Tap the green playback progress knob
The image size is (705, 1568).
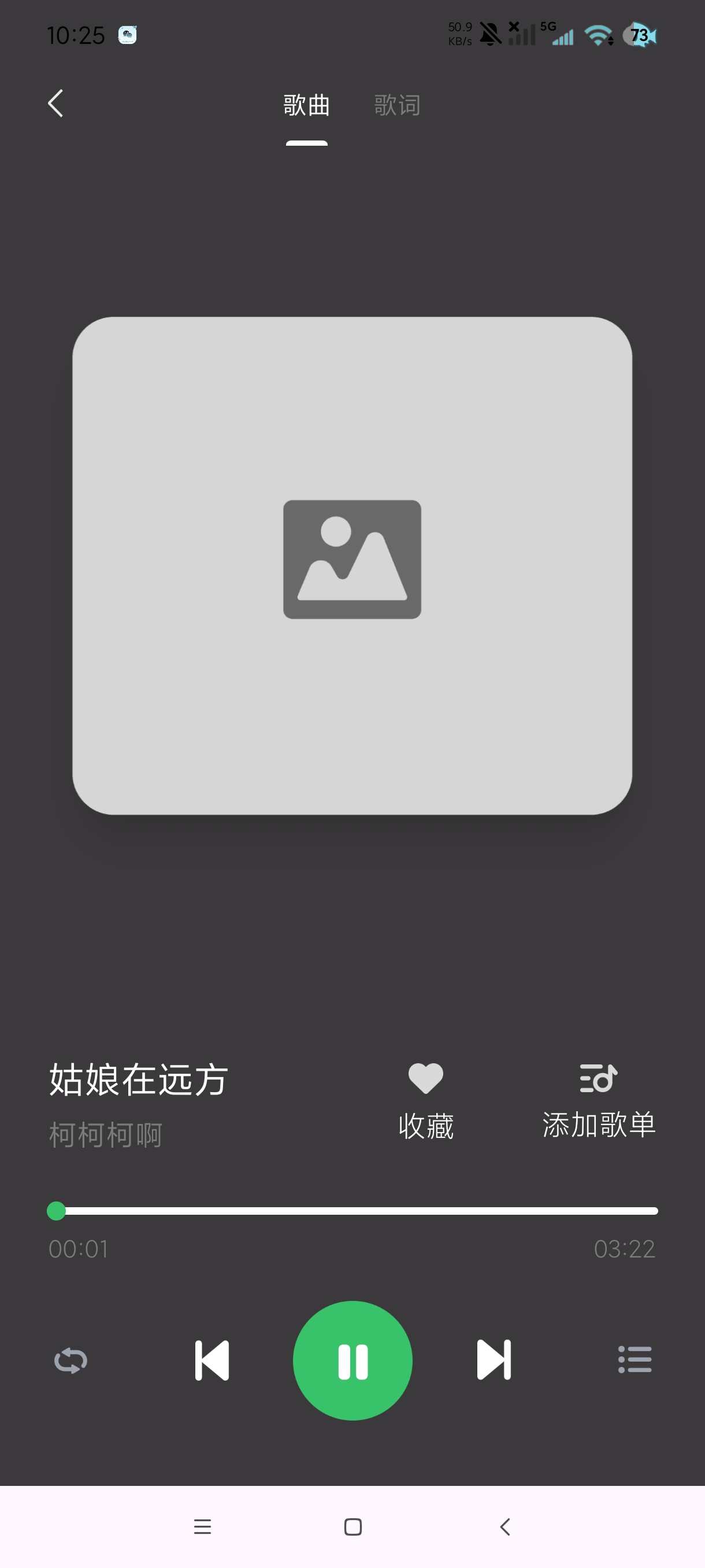click(57, 1211)
